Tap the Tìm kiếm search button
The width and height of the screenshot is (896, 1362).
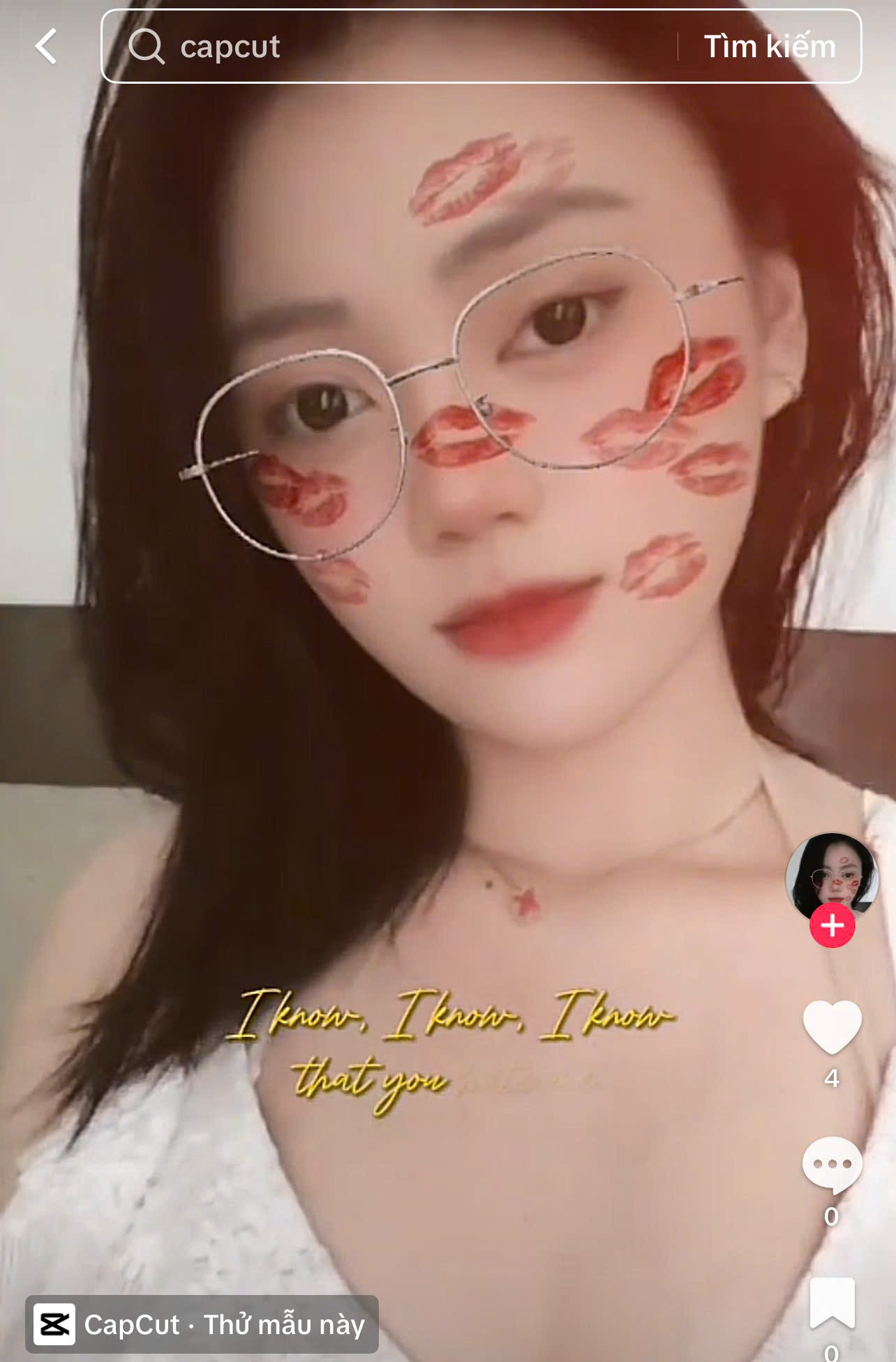(x=769, y=47)
